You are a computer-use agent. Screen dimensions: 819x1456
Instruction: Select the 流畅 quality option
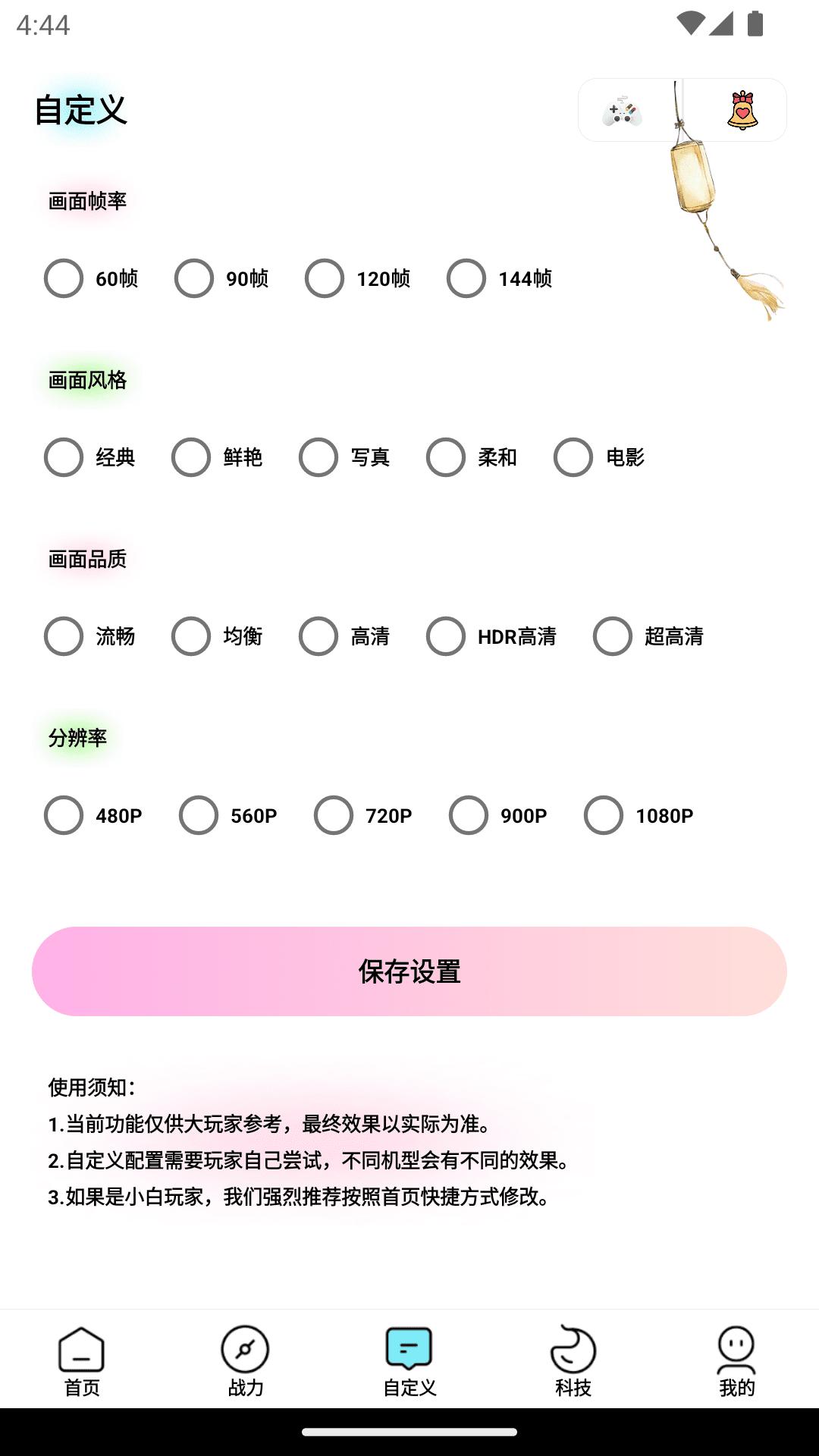(x=64, y=637)
